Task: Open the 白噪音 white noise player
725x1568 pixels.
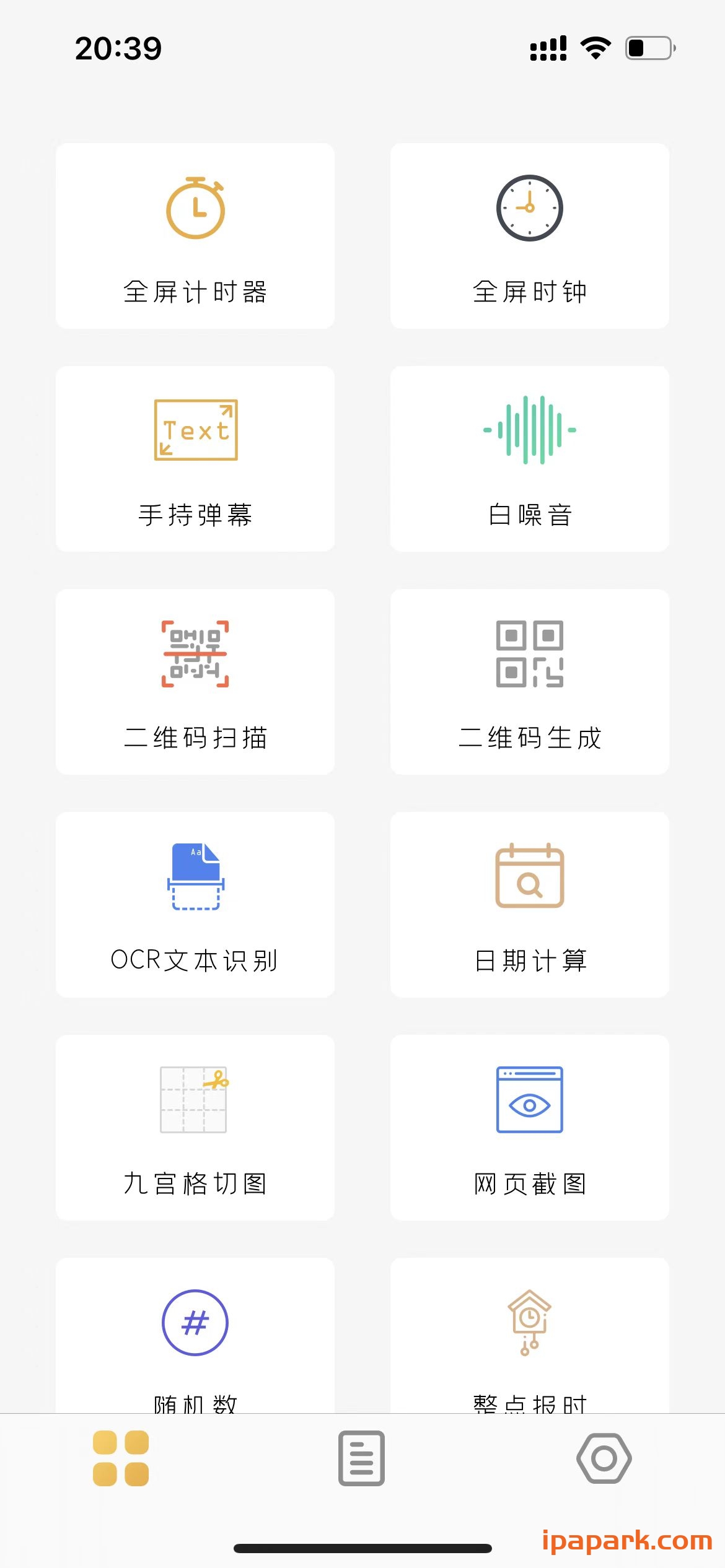Action: point(530,458)
